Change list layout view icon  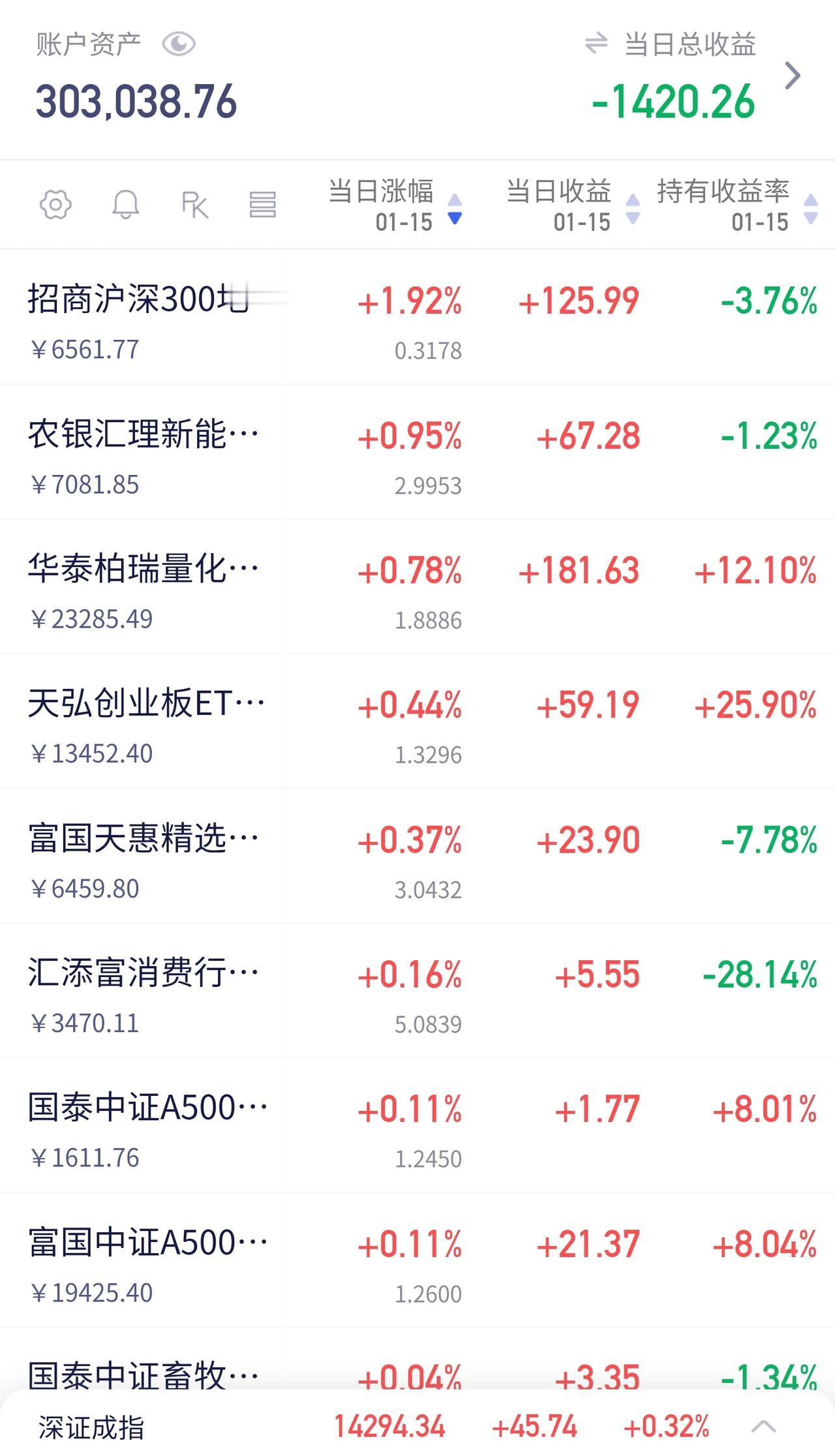point(263,205)
